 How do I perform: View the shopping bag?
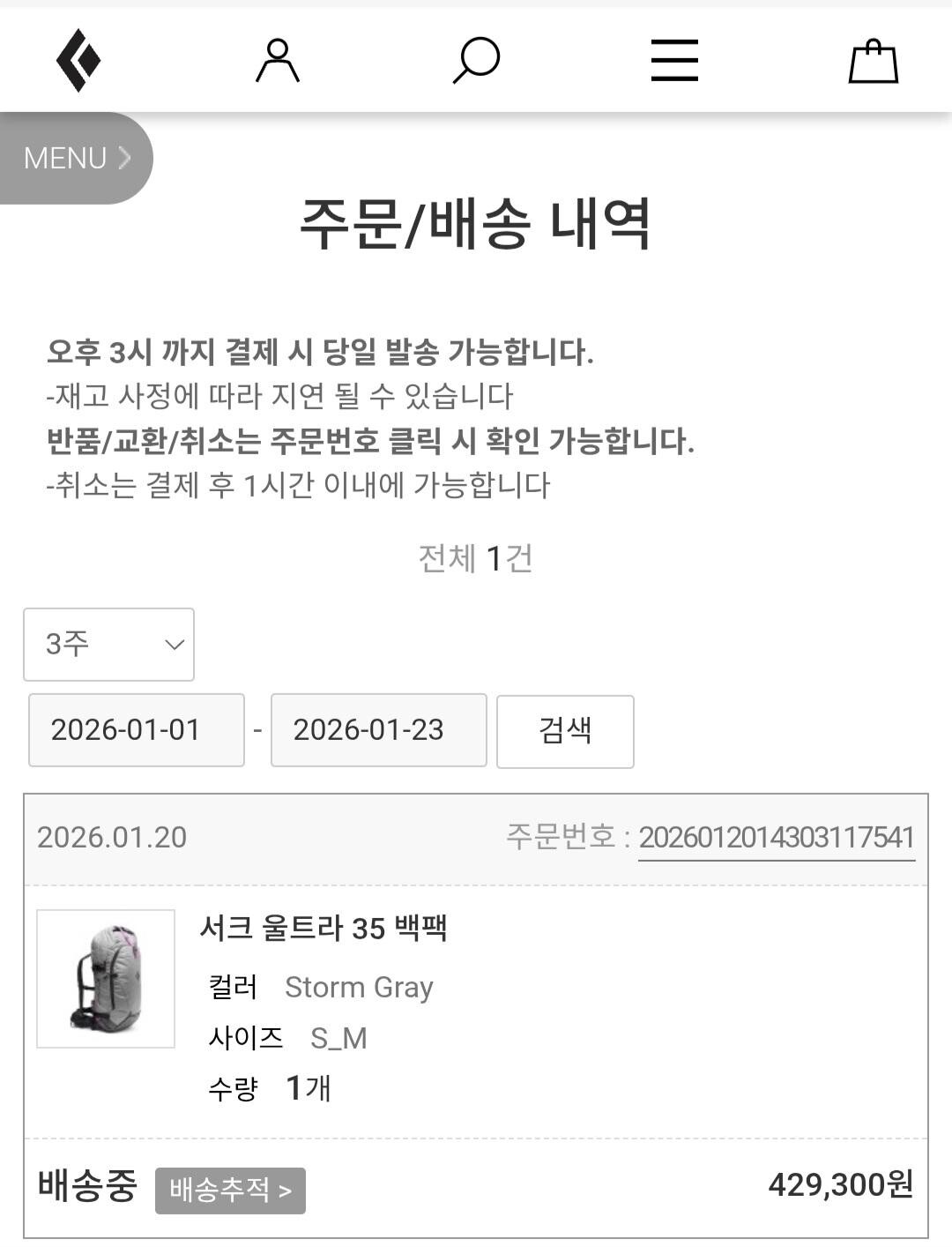click(x=873, y=62)
